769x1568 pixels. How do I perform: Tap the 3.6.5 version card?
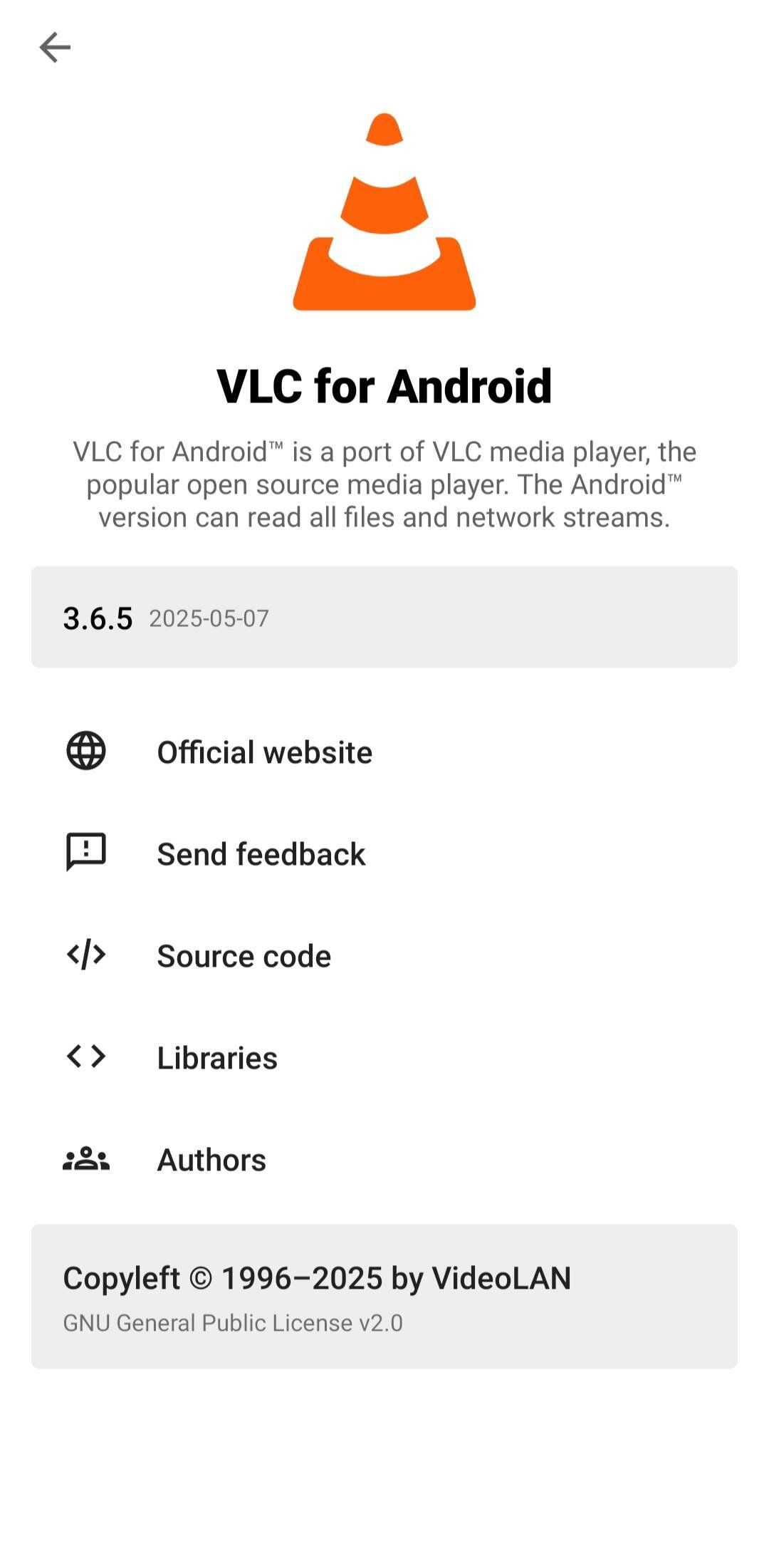pos(384,617)
